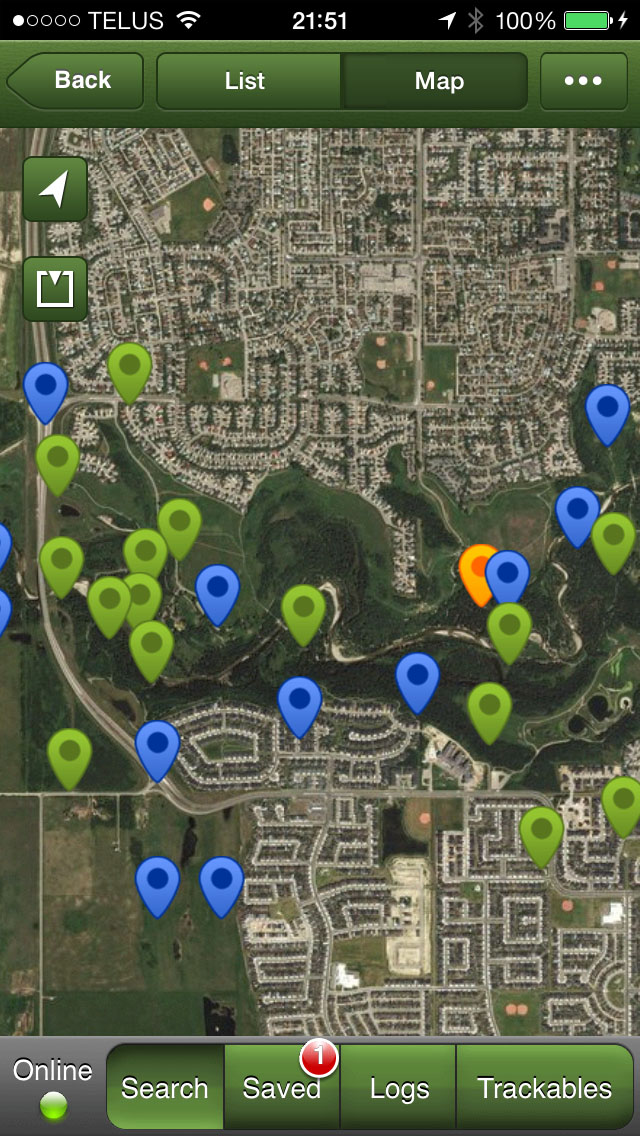The width and height of the screenshot is (640, 1136).
Task: Go back using the Back button
Action: tap(78, 81)
